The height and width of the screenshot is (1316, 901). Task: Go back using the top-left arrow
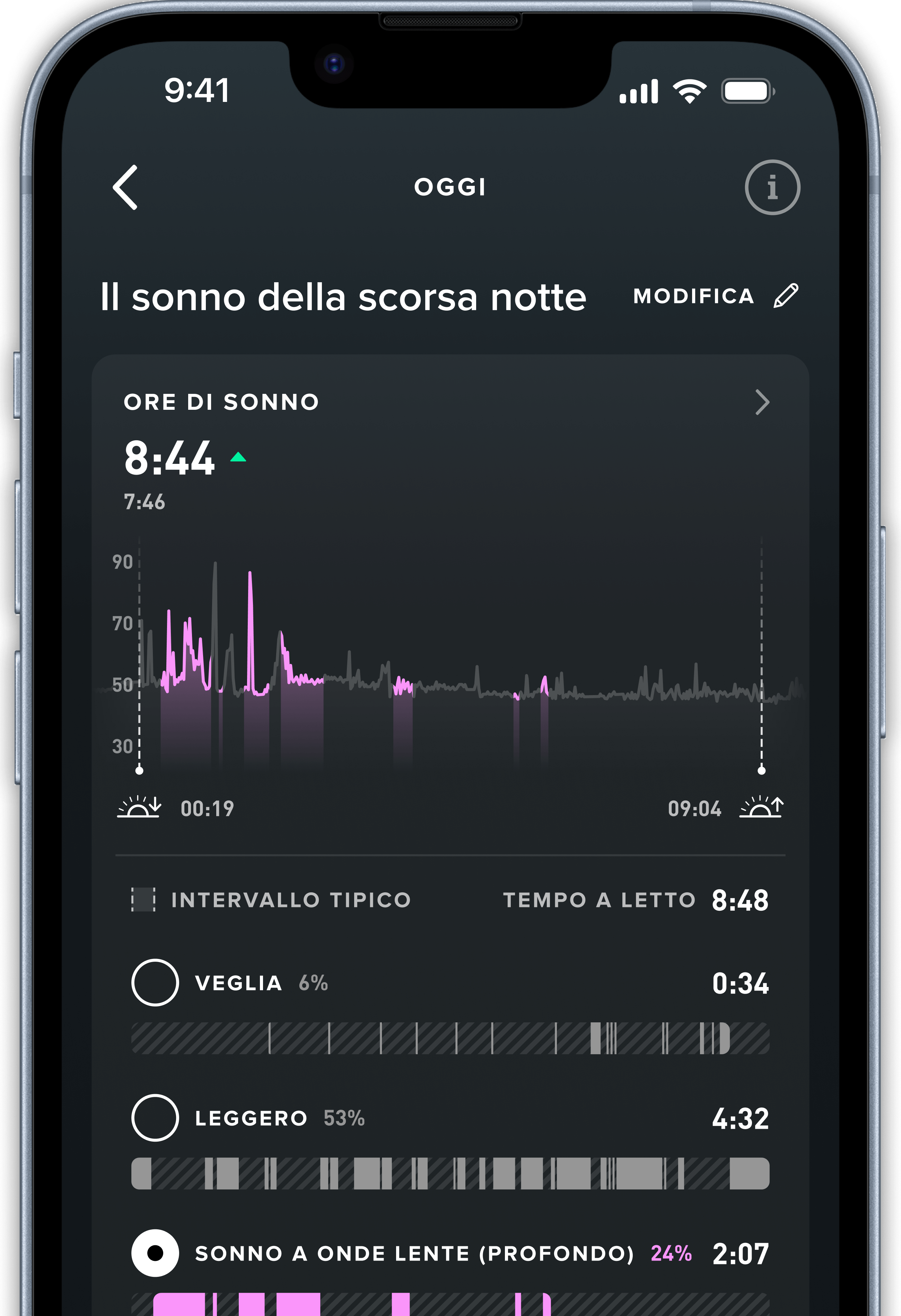126,188
